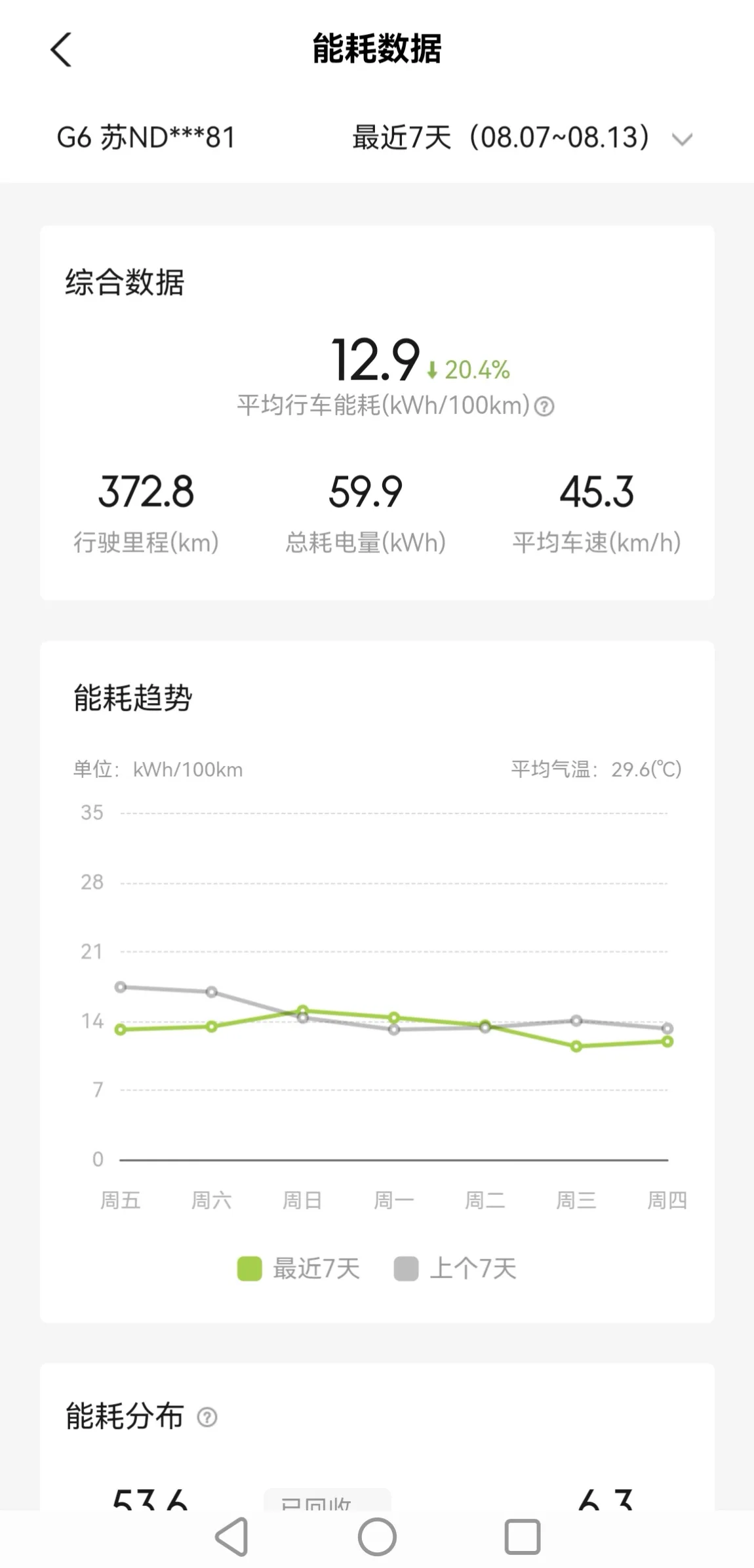Tap the system home button
754x1568 pixels.
coord(377,1537)
